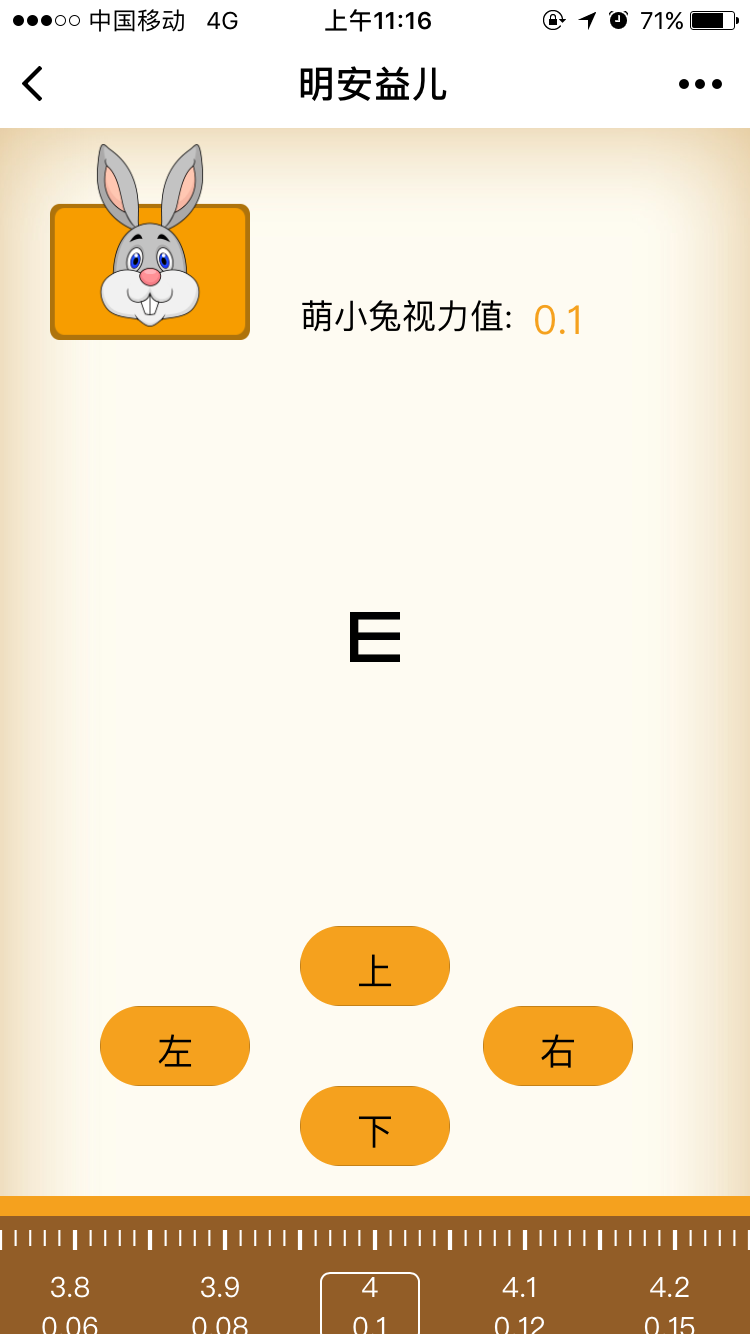Answer that the E points 下 (down)

click(x=375, y=1126)
